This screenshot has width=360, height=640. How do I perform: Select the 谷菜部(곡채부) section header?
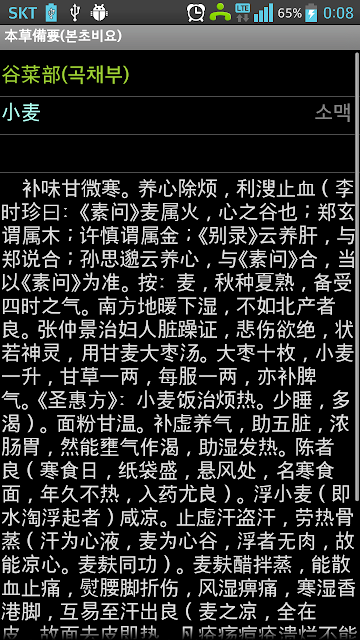[x=178, y=74]
